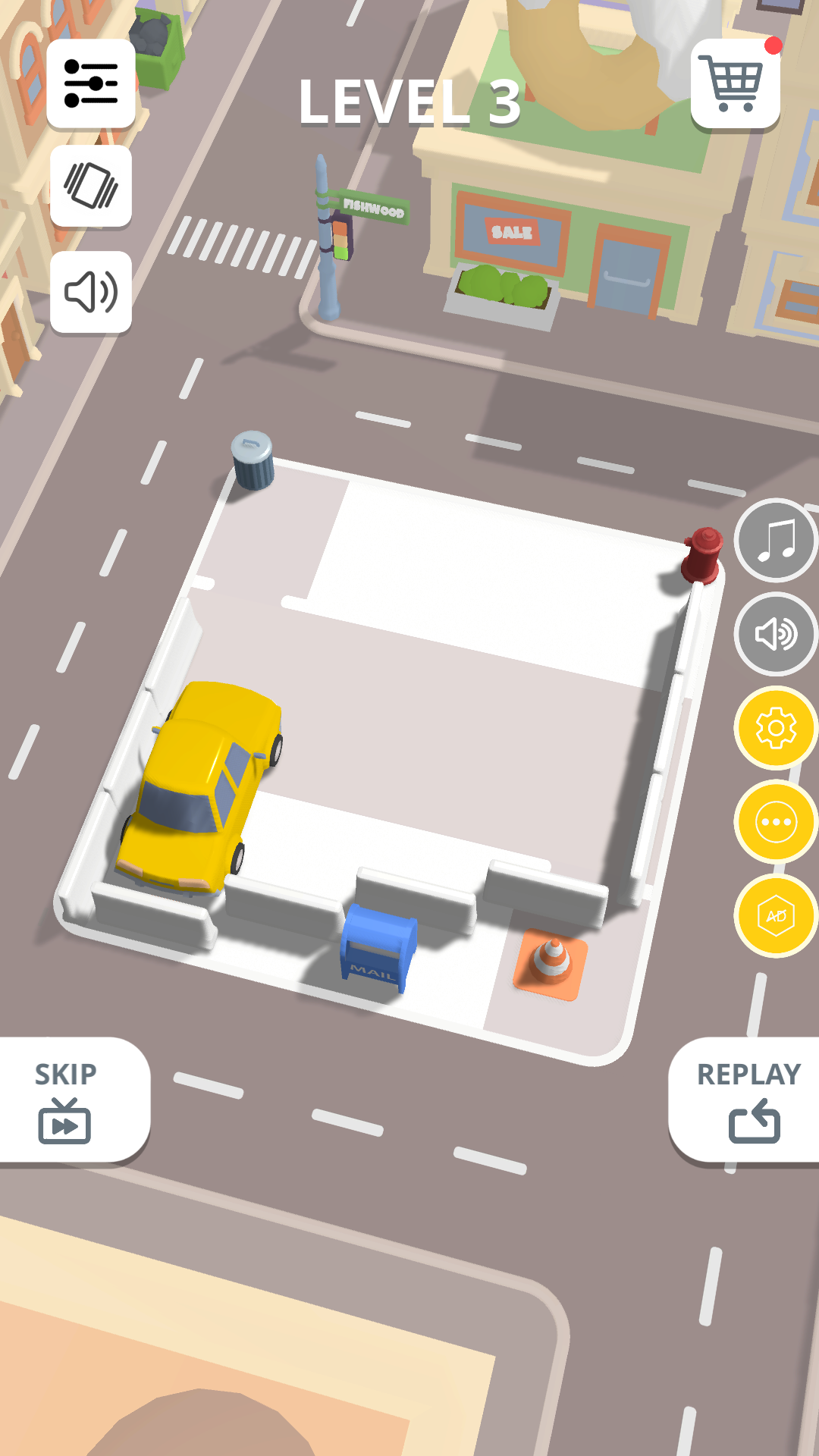
Task: Toggle music with the gray note button
Action: [776, 540]
